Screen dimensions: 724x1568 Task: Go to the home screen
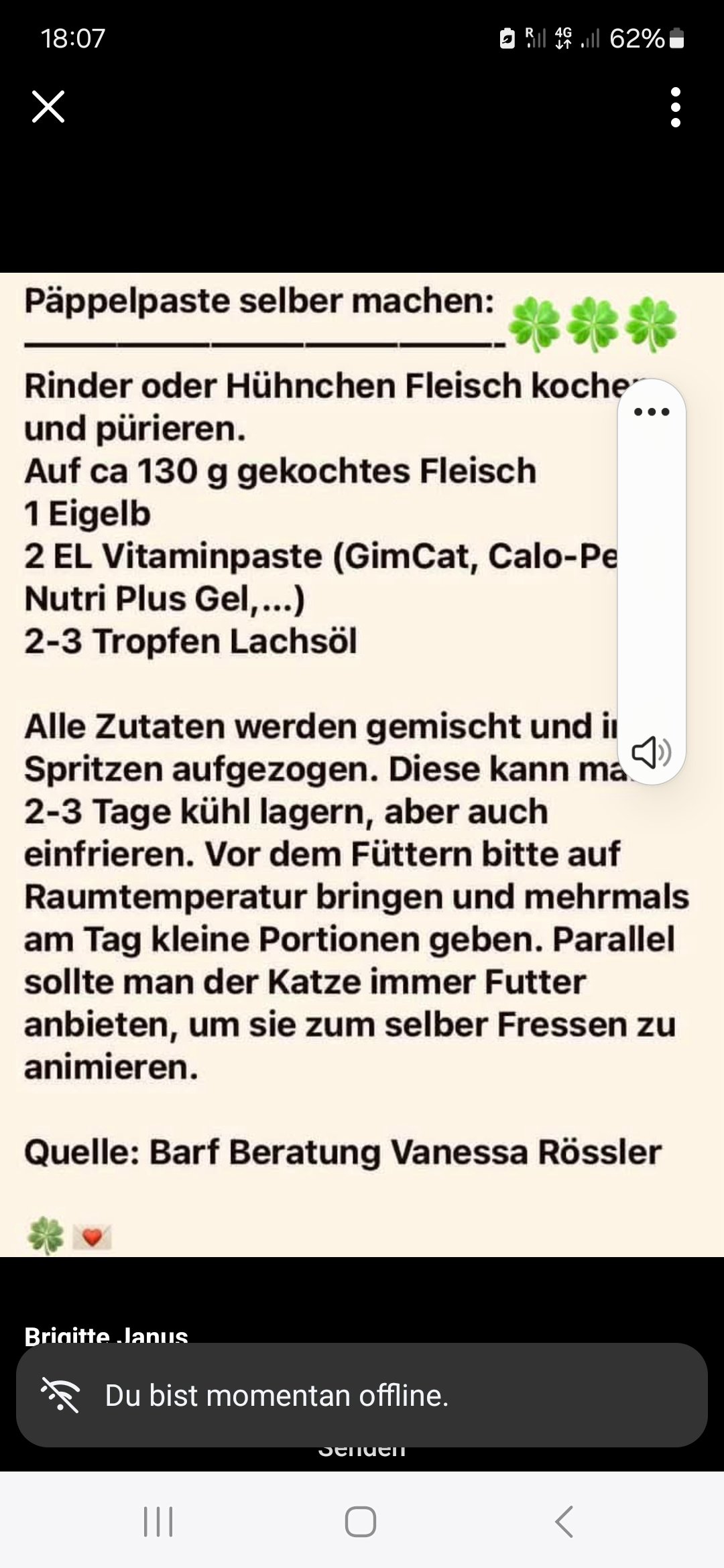click(361, 1522)
